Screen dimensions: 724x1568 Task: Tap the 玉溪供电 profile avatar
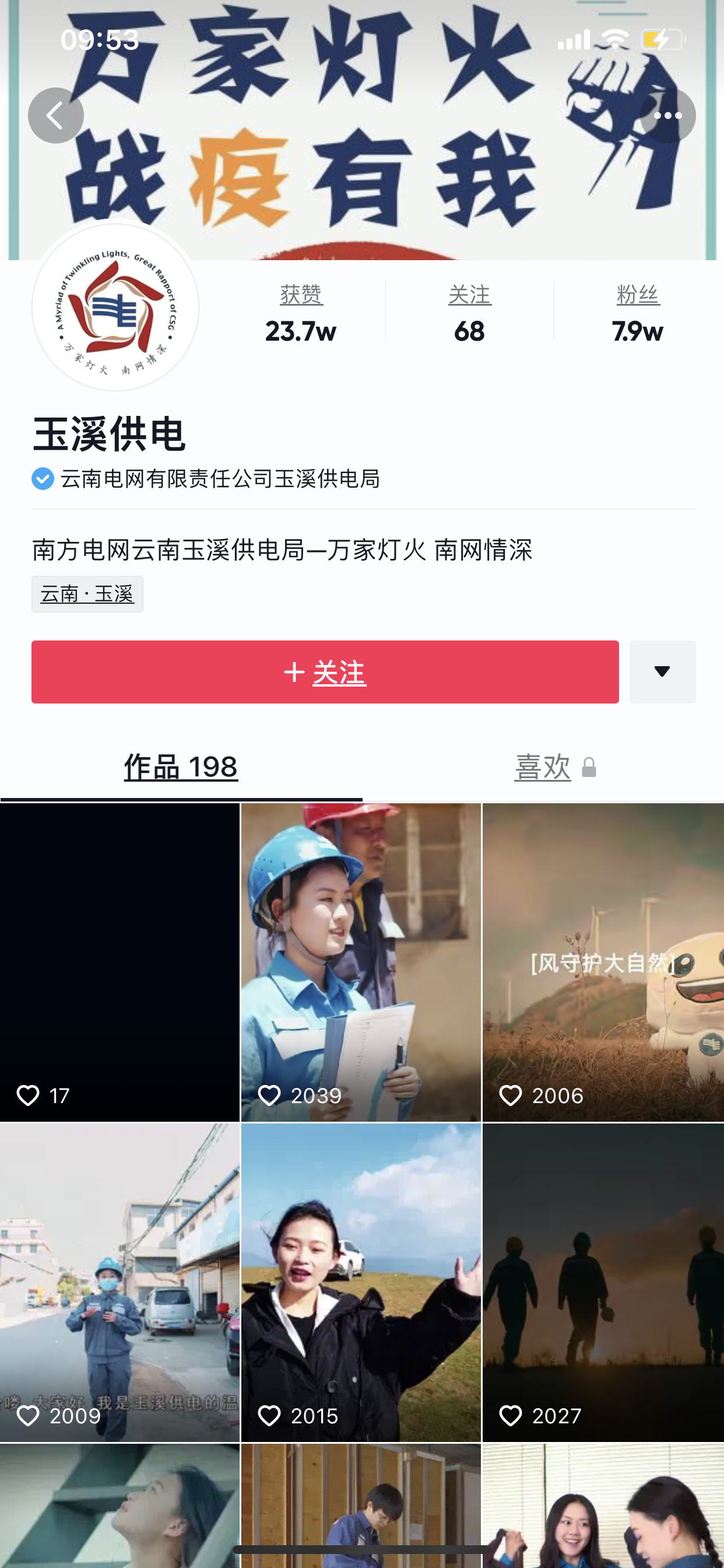pyautogui.click(x=115, y=307)
